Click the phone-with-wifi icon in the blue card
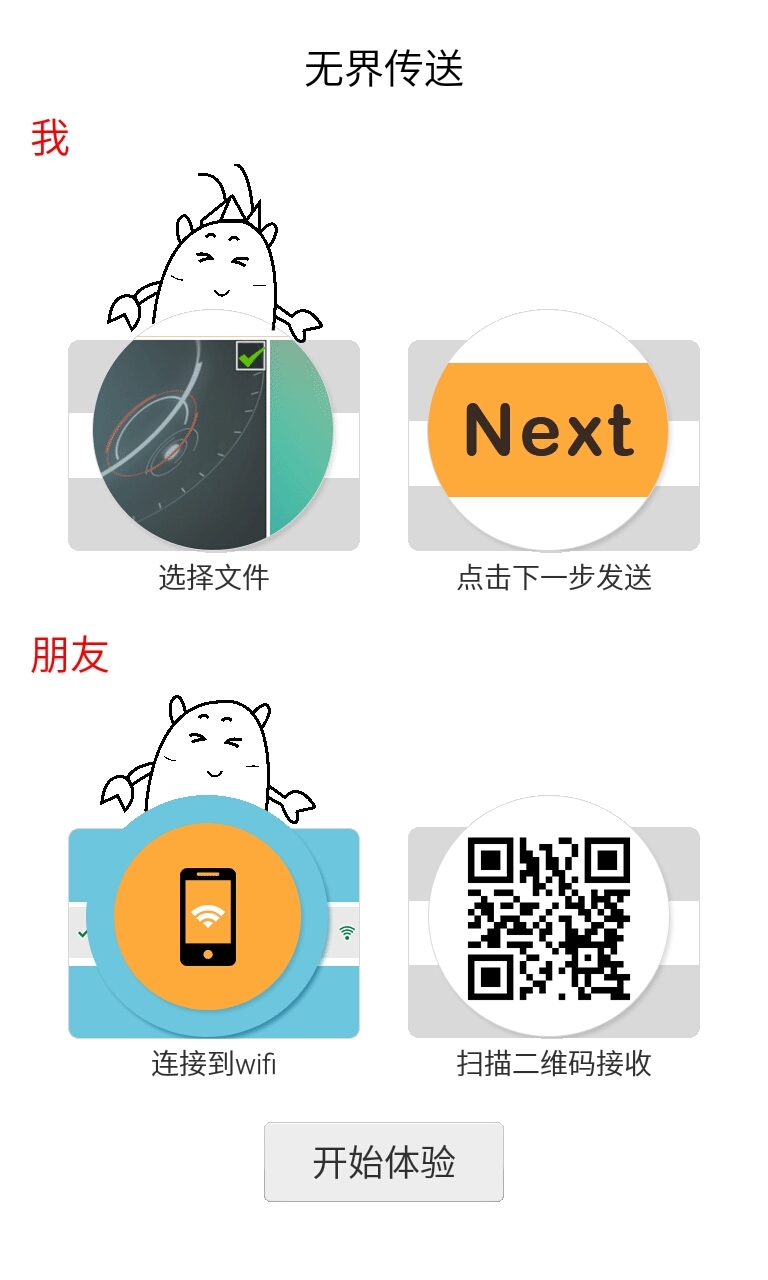This screenshot has height=1280, width=768. (210, 915)
